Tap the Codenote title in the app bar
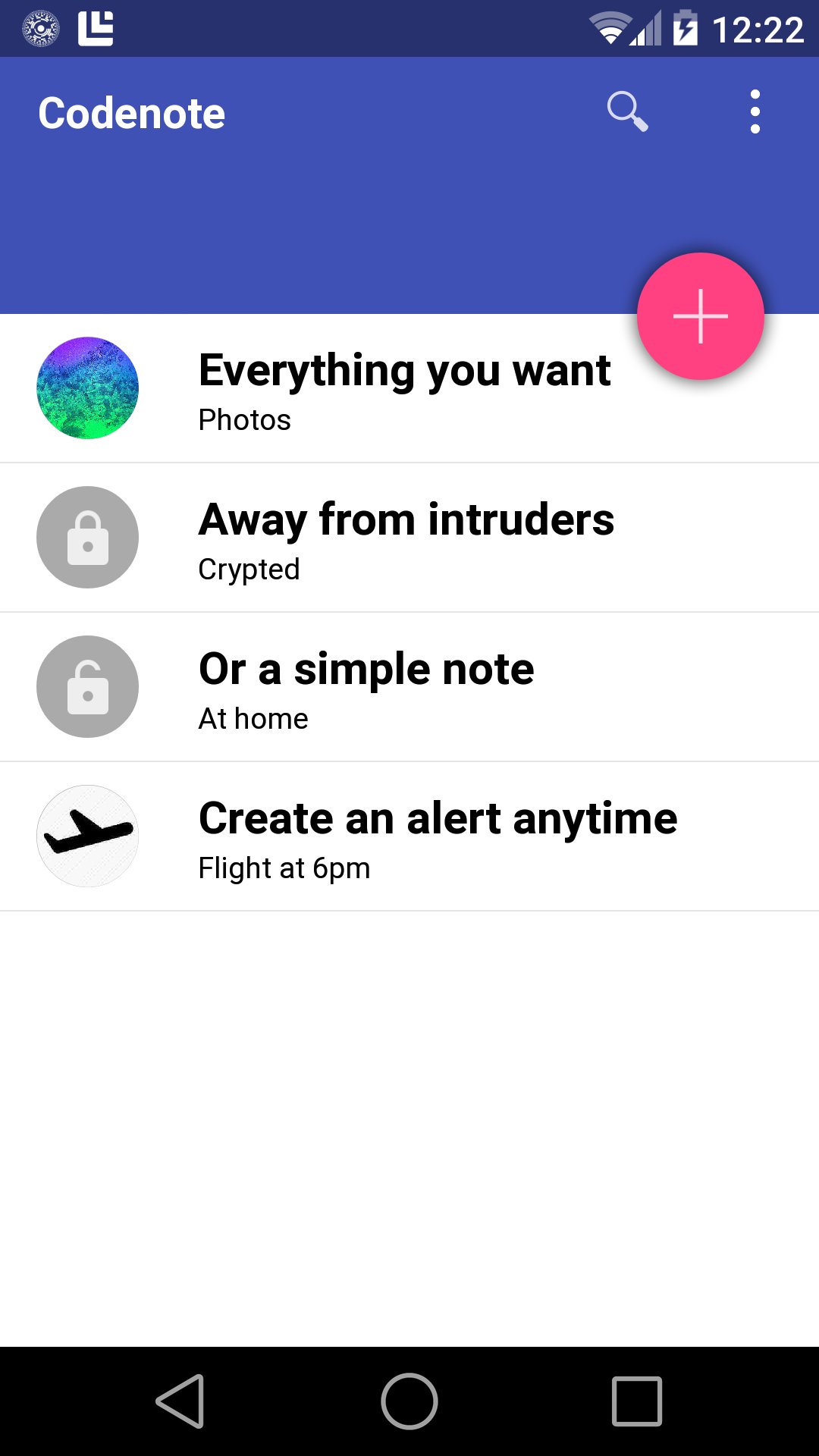Screen dimensions: 819x1456 point(131,112)
